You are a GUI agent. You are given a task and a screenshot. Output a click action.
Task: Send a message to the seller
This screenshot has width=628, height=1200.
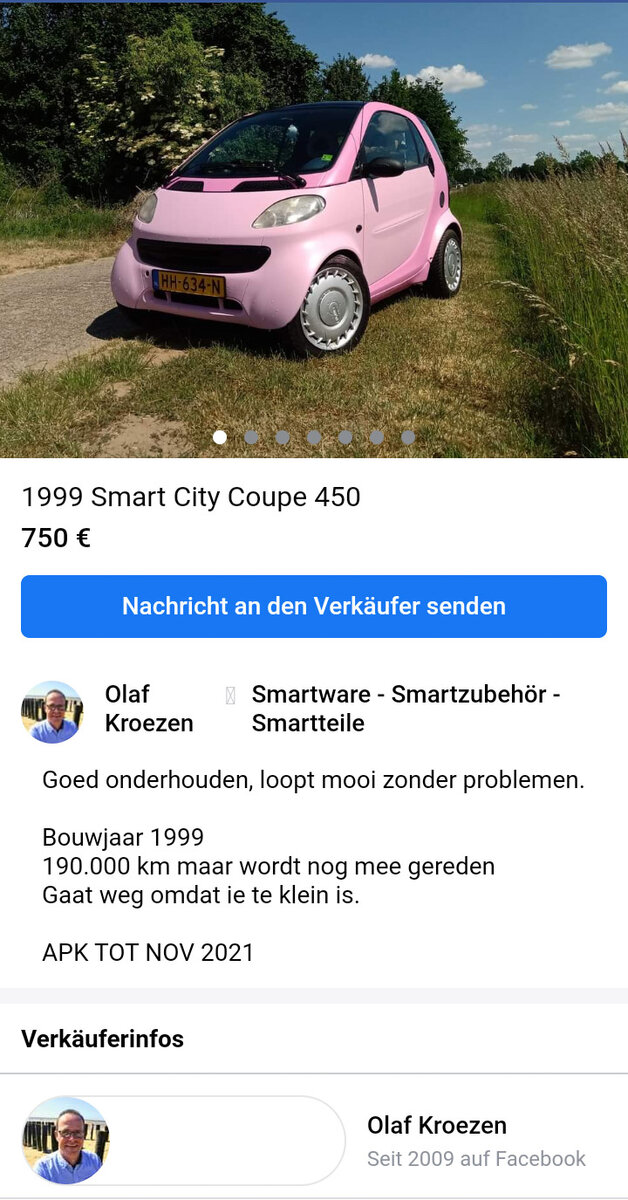(314, 606)
